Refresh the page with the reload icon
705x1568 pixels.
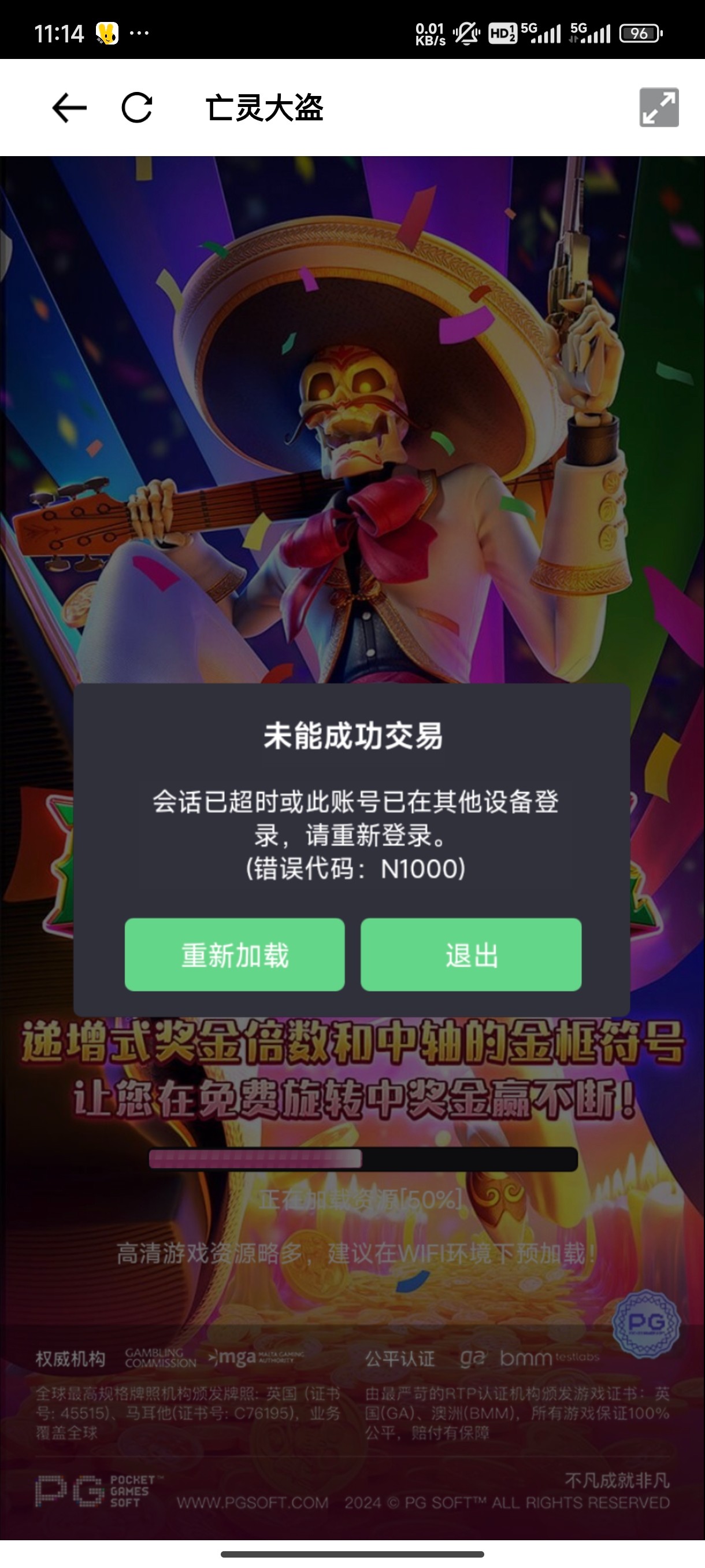coord(137,108)
